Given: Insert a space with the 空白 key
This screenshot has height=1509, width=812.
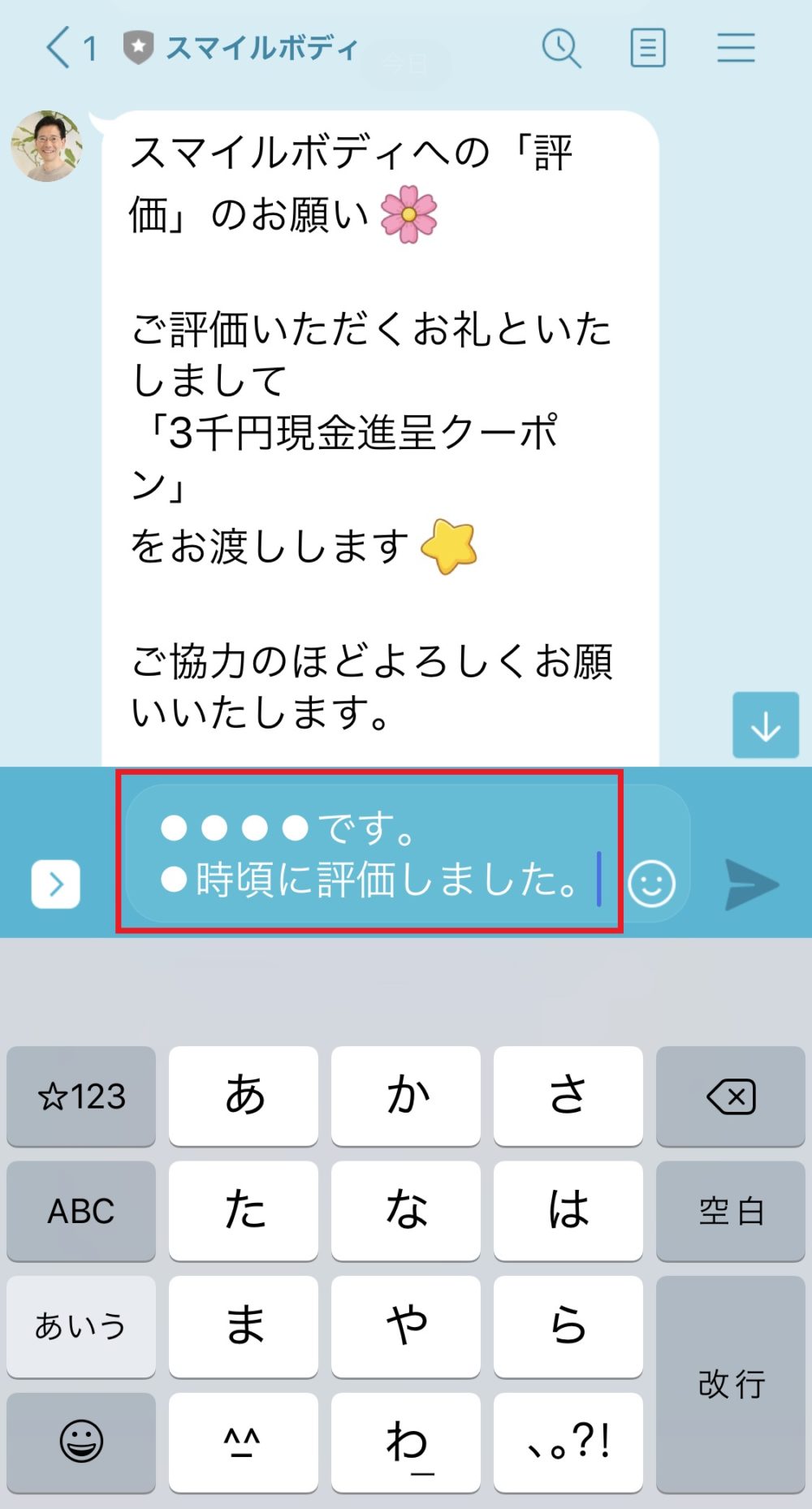Looking at the screenshot, I should 731,1211.
